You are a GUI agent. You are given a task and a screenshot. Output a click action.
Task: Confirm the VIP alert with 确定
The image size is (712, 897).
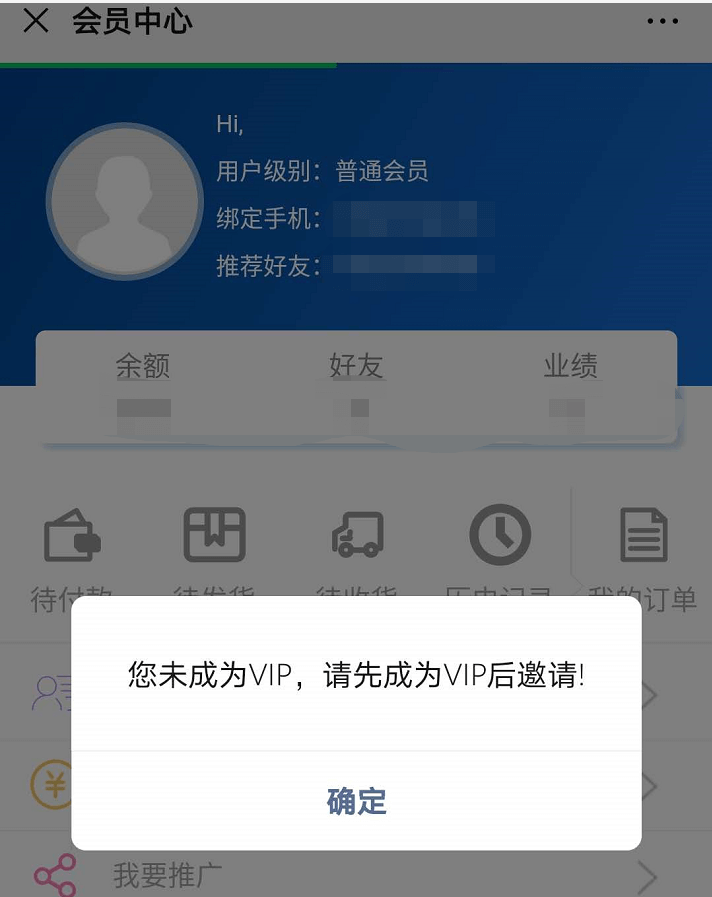(356, 801)
